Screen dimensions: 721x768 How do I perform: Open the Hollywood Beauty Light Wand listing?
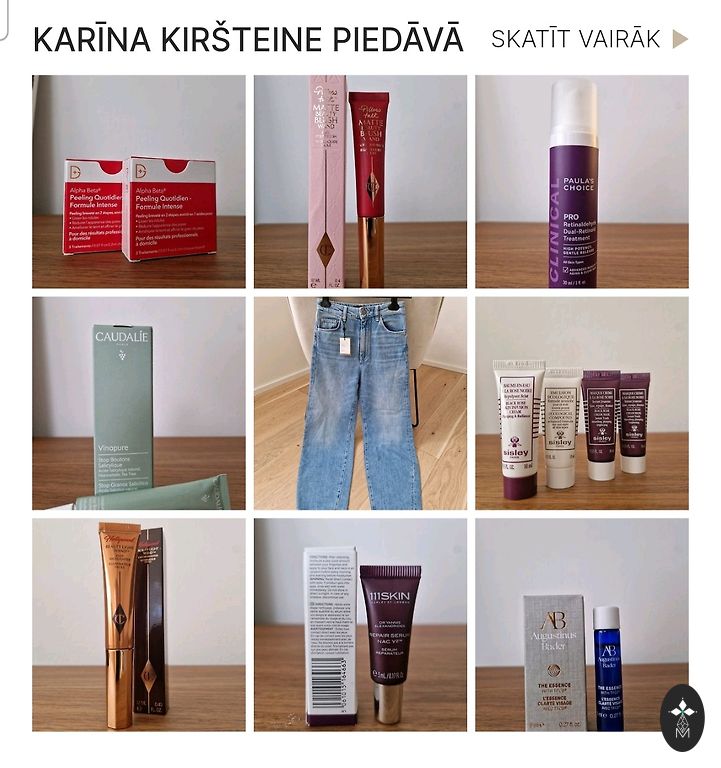pos(138,624)
